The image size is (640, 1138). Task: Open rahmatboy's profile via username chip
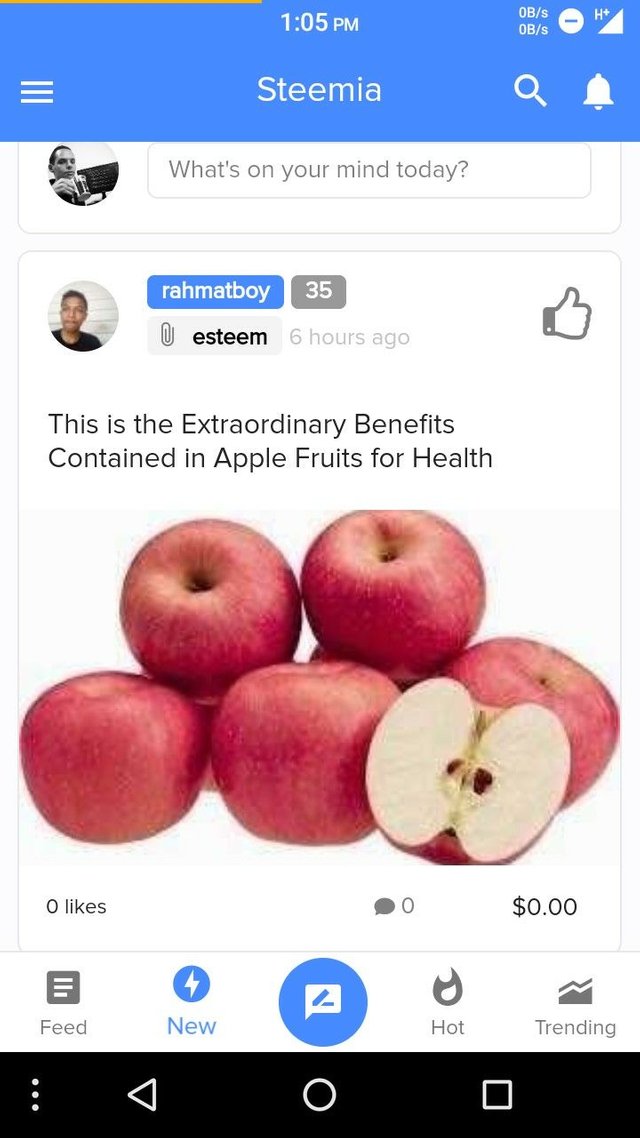point(215,291)
